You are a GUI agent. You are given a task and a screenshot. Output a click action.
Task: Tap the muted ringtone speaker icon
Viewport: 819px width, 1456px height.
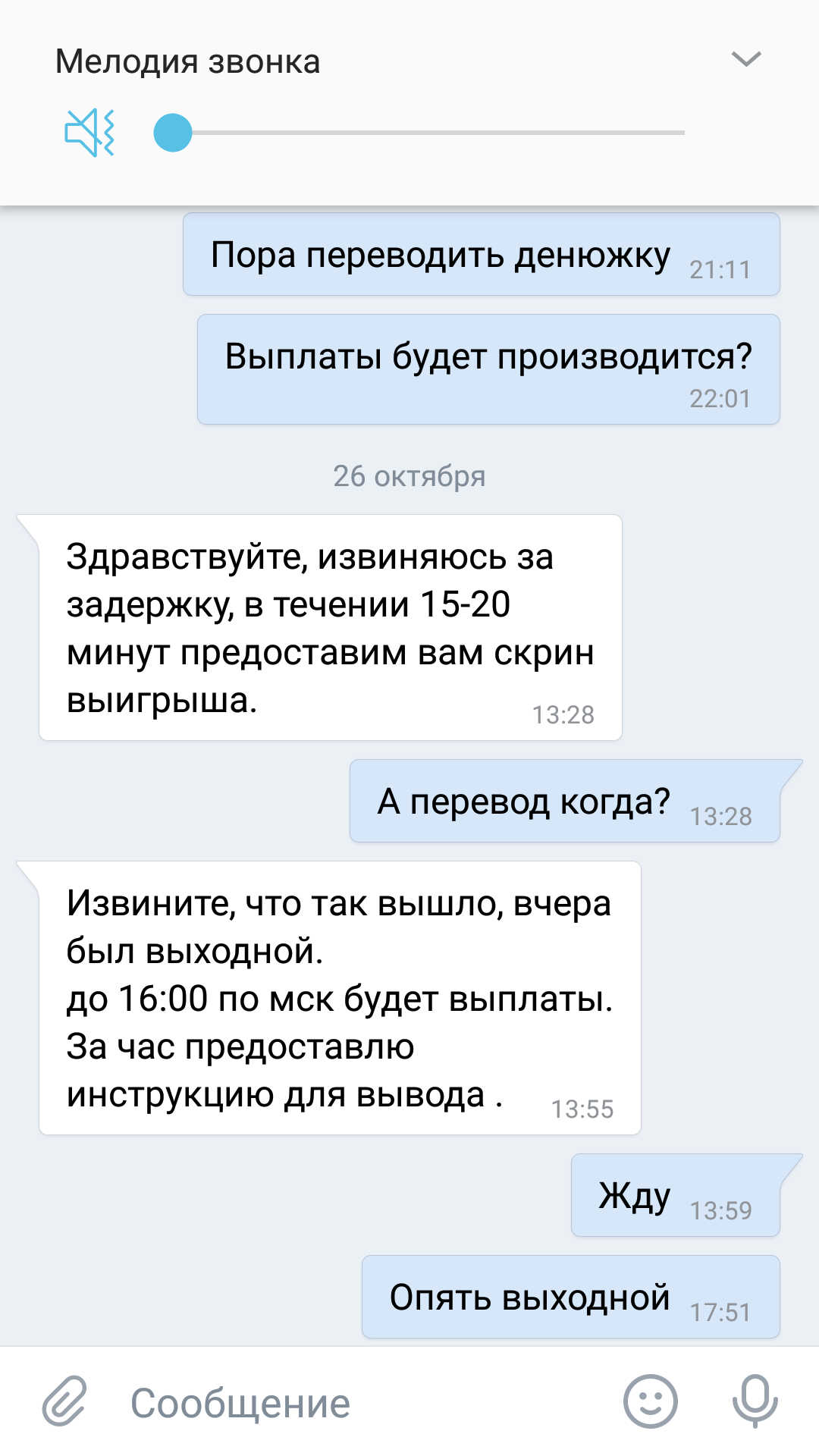tap(89, 133)
